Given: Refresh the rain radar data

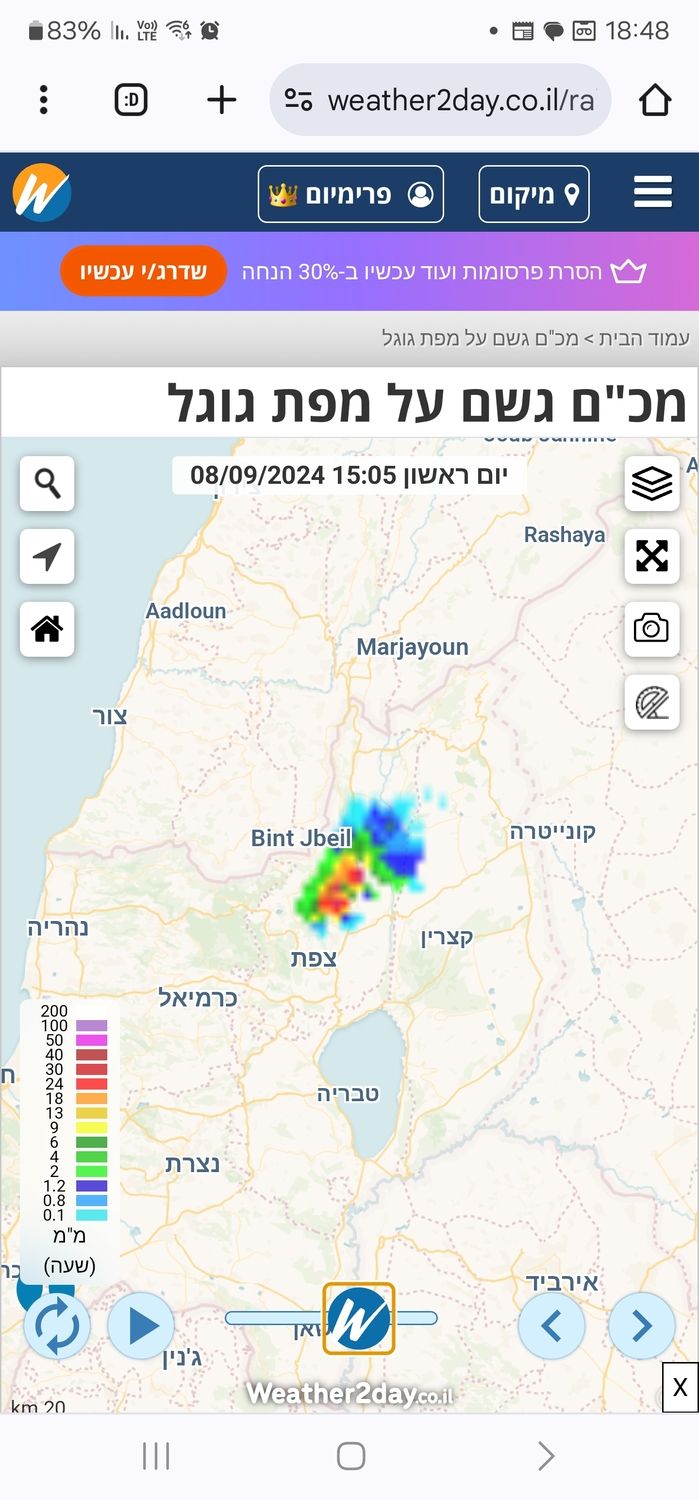Looking at the screenshot, I should pyautogui.click(x=57, y=1326).
